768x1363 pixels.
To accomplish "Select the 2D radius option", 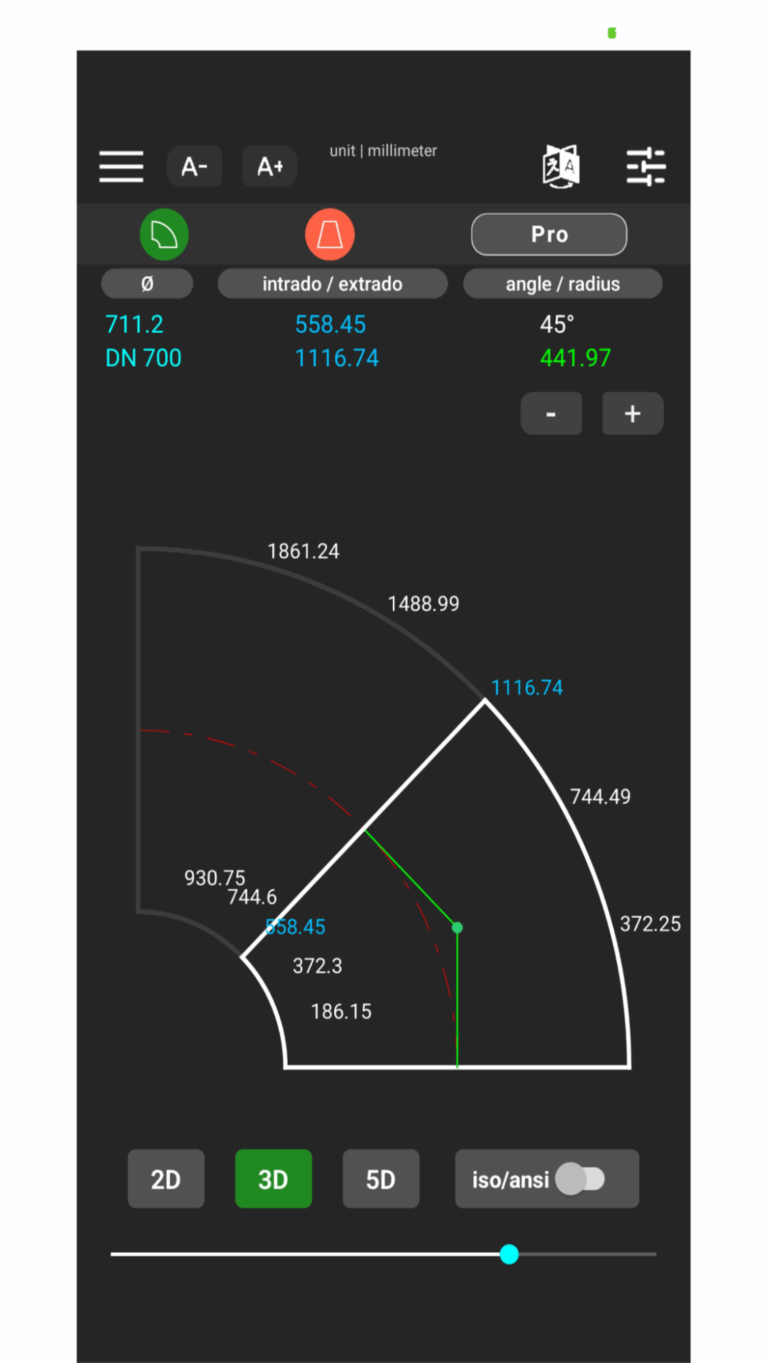I will [166, 1179].
